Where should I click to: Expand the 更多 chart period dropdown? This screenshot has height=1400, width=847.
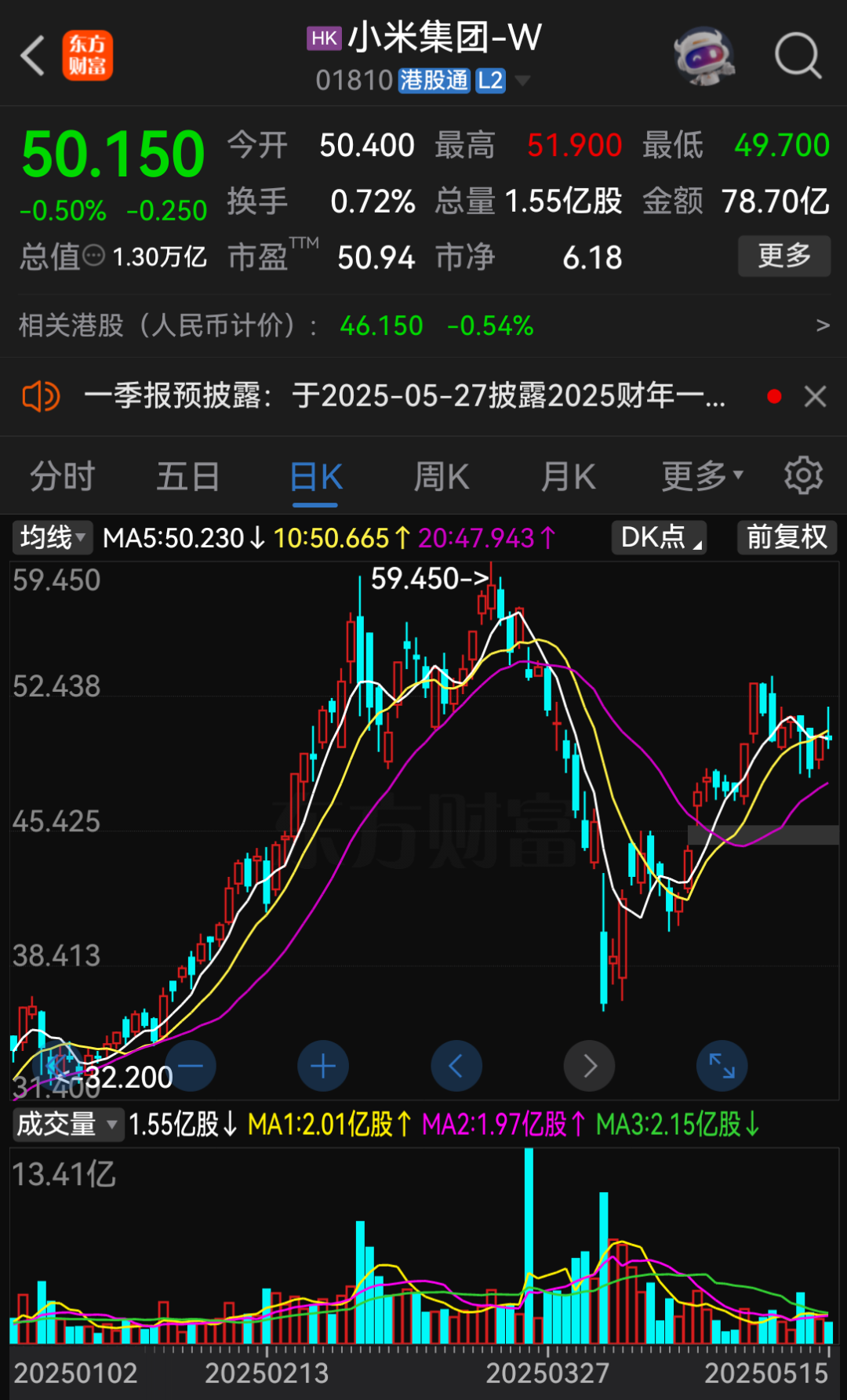[702, 477]
